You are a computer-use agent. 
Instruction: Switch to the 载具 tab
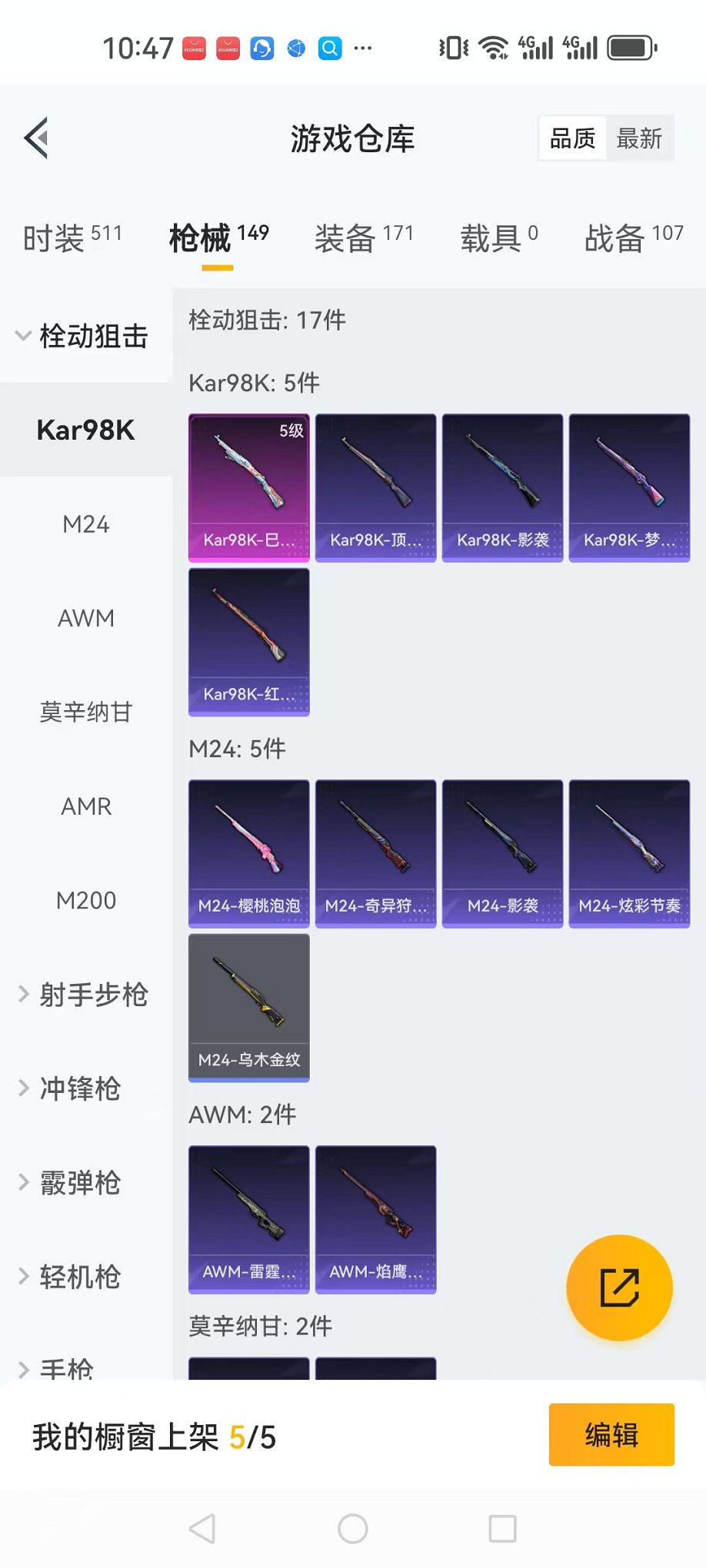pos(499,238)
